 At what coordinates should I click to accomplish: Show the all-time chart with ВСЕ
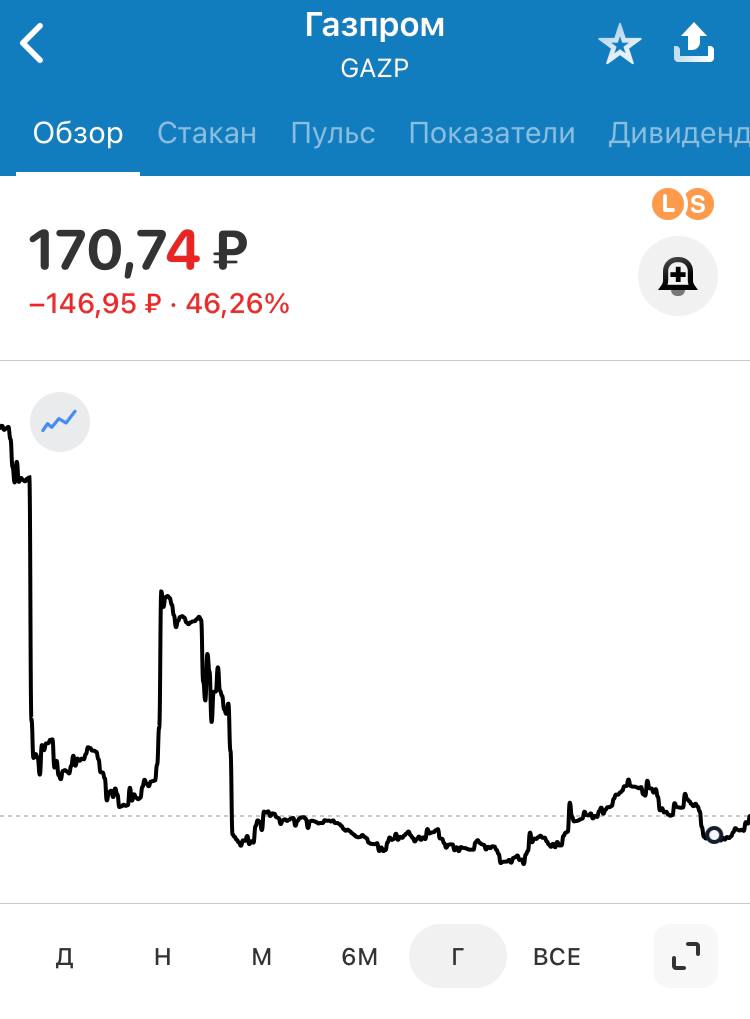coord(557,957)
